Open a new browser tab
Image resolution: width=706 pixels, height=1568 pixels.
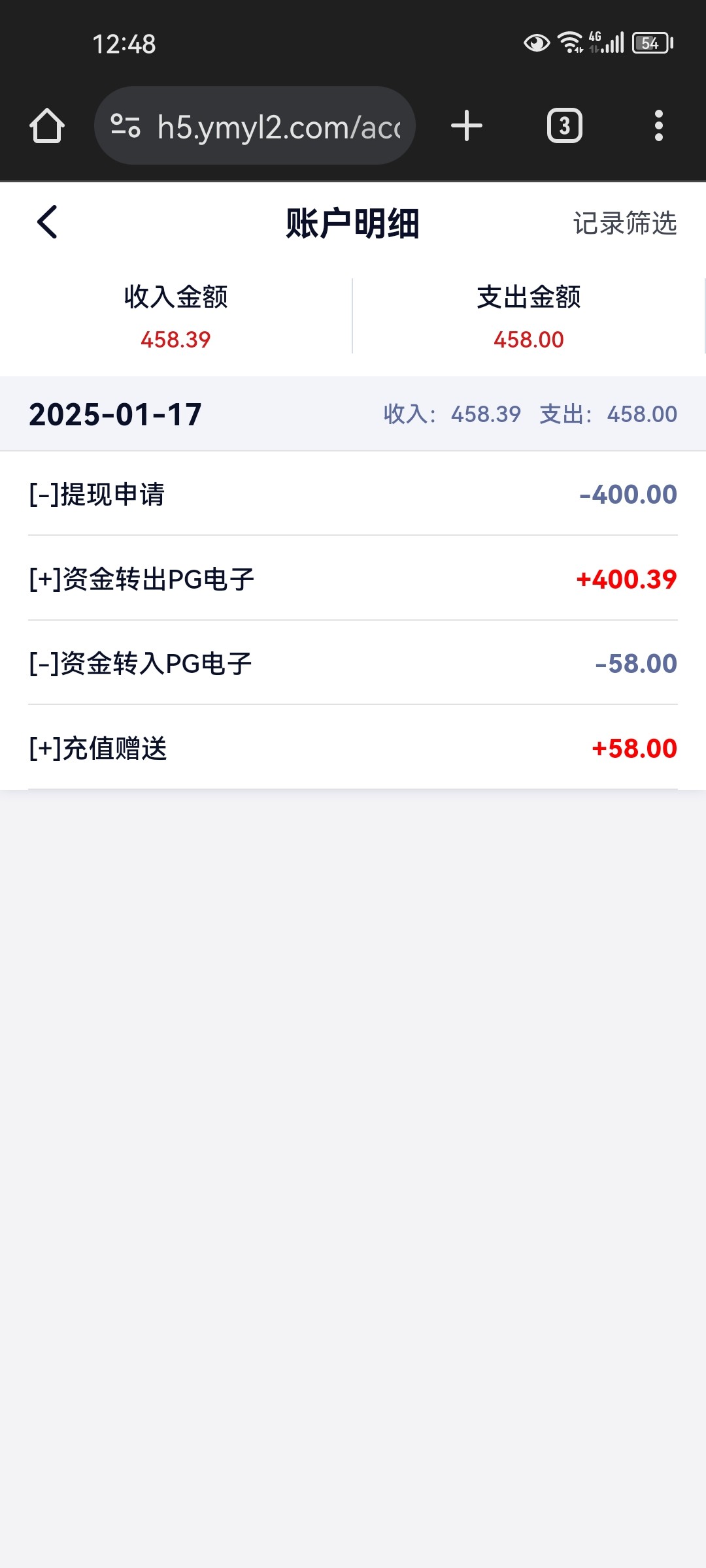467,125
